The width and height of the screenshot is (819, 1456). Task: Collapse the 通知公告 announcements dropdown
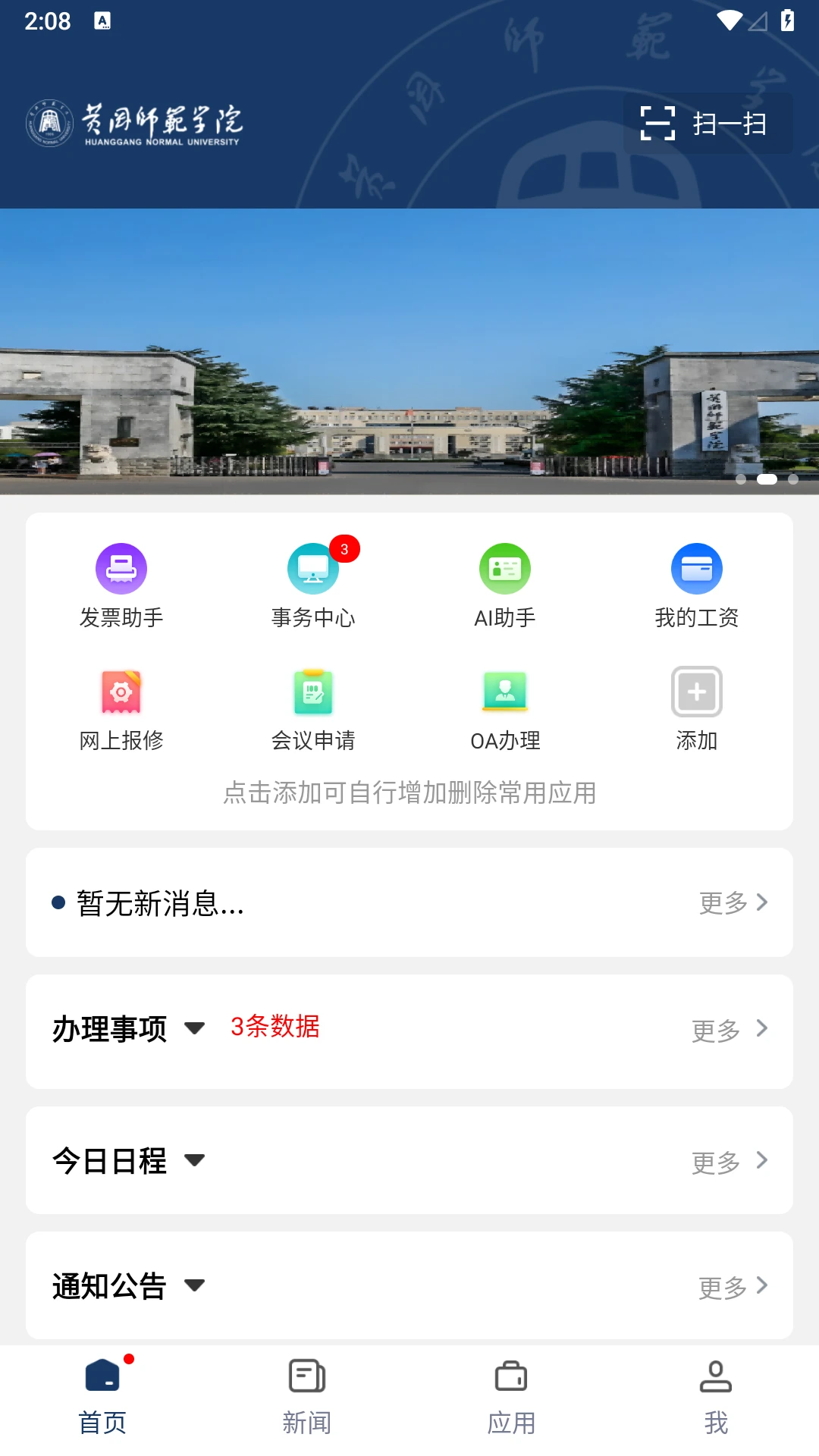196,1286
